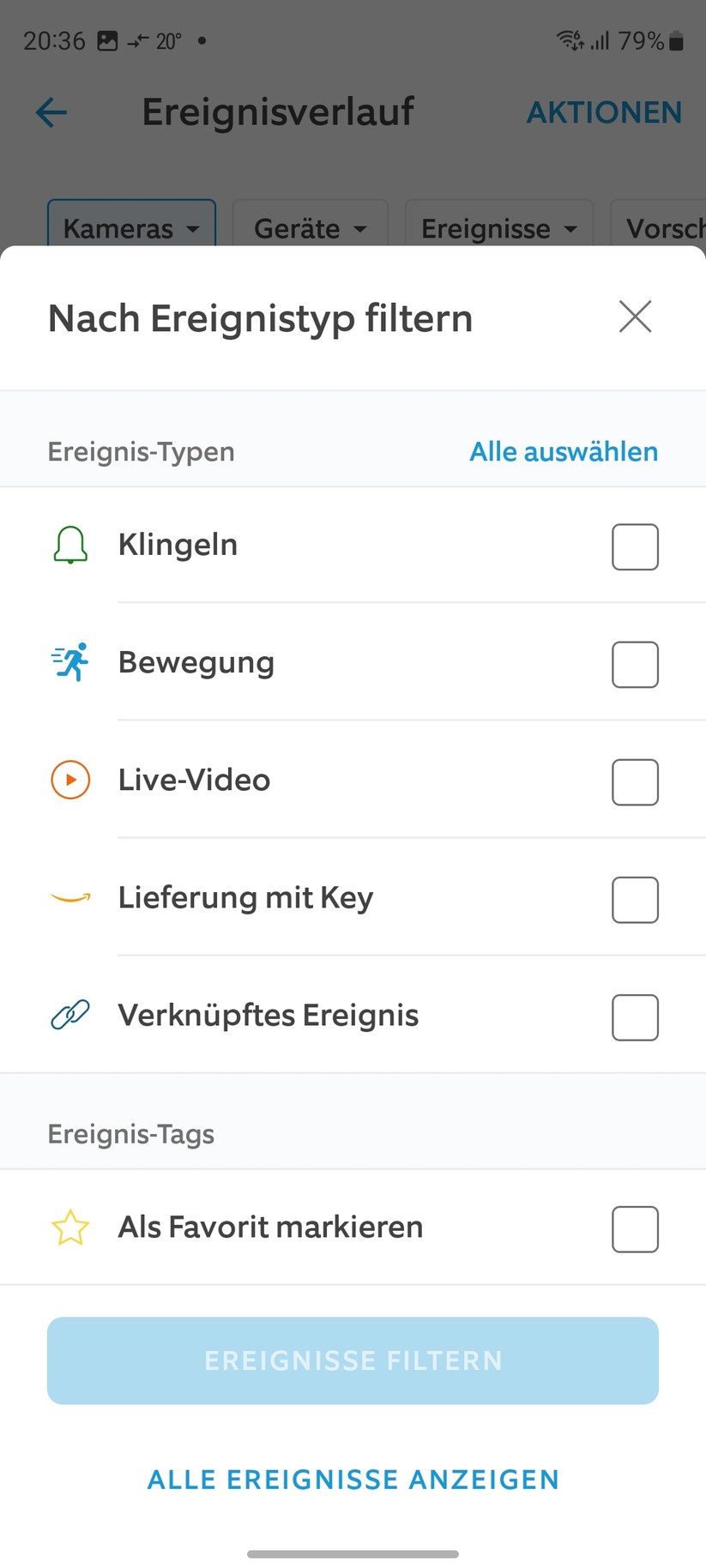Click the orange Live-Video play icon
The height and width of the screenshot is (1568, 706).
[70, 780]
